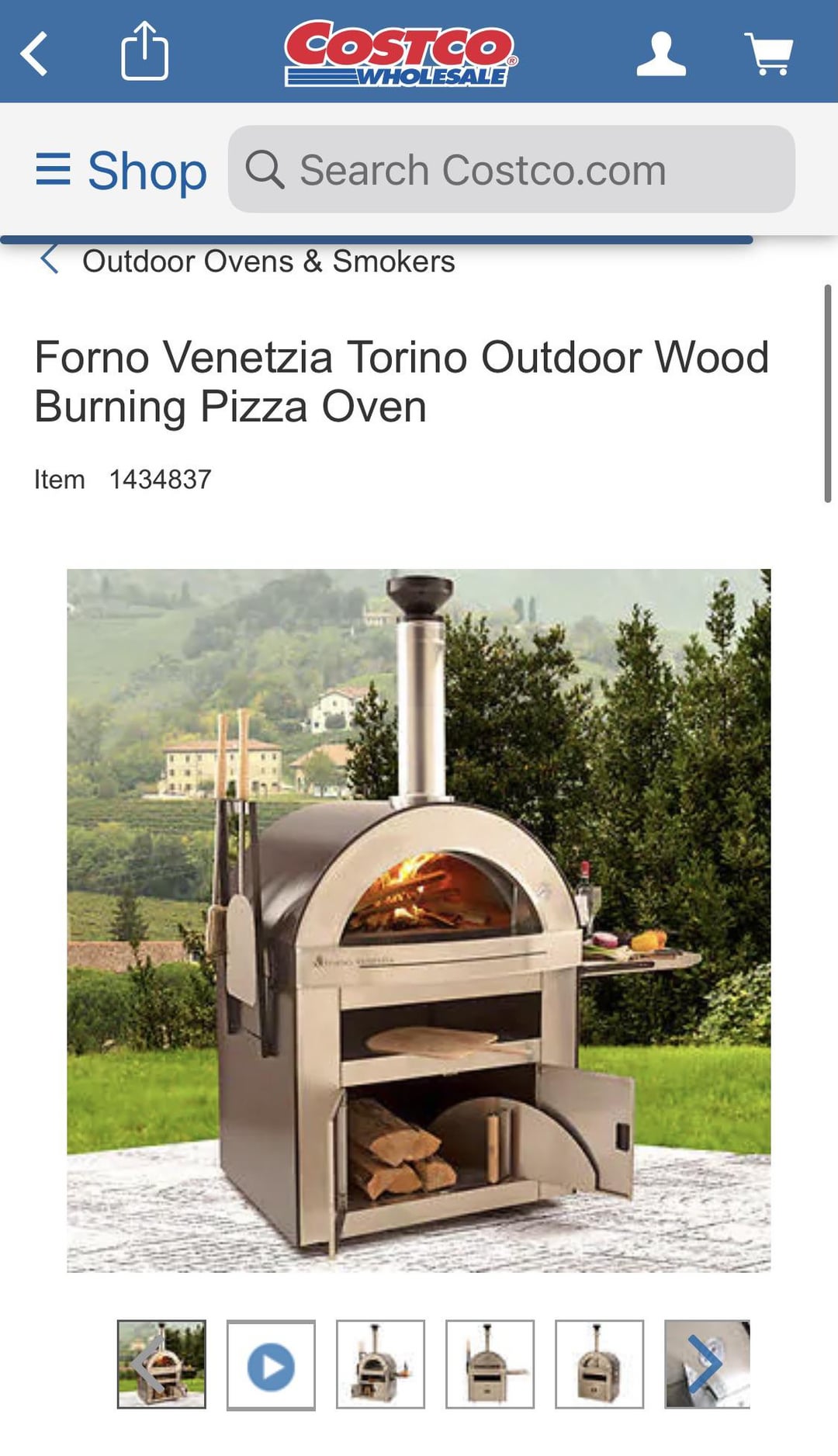Tap the Search Costco.com field
Screen dimensions: 838x1456
[x=512, y=170]
